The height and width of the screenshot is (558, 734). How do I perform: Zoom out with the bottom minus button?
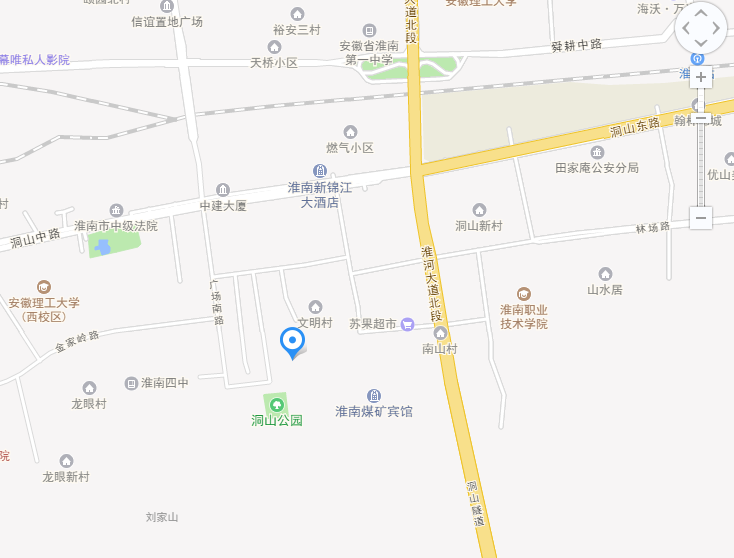click(701, 217)
